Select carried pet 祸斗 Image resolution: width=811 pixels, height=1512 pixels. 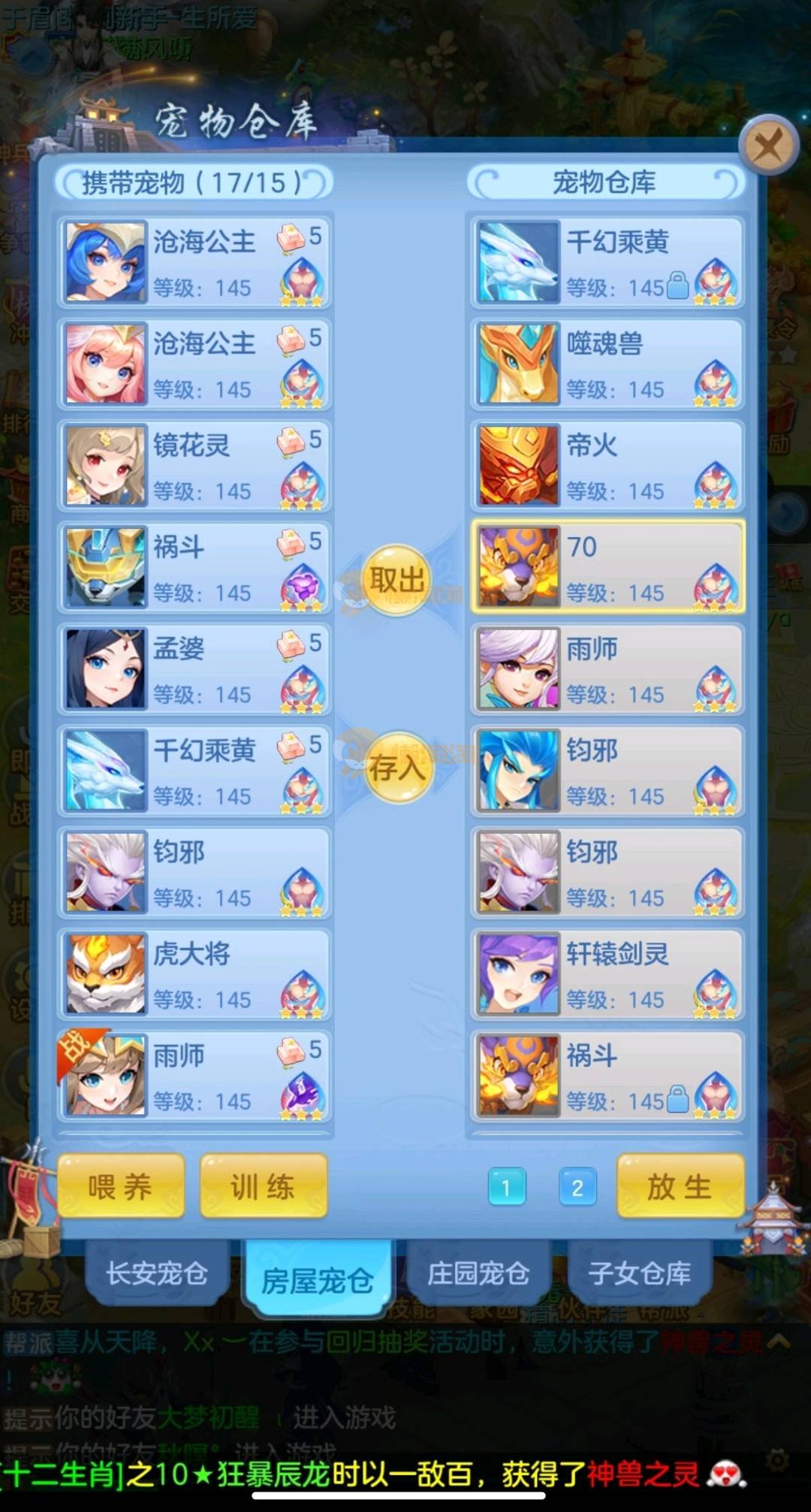[x=195, y=567]
